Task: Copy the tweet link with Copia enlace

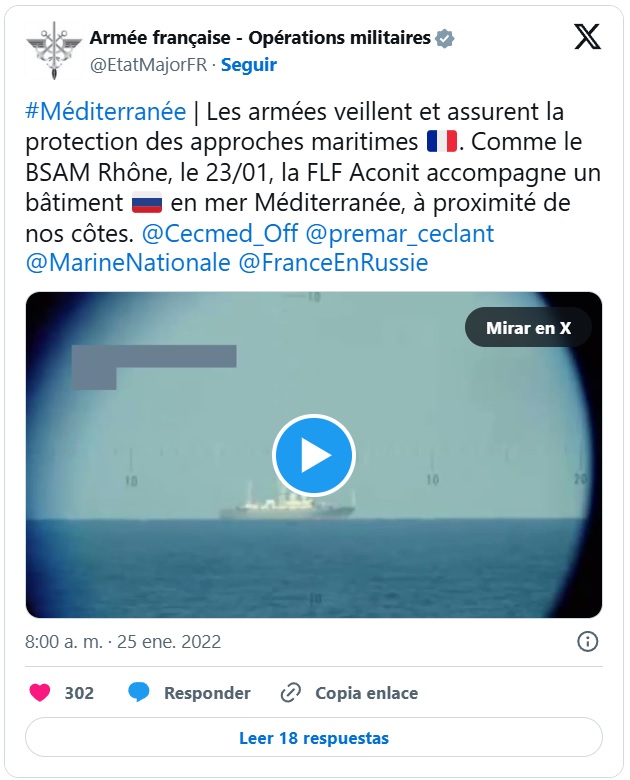Action: [349, 693]
